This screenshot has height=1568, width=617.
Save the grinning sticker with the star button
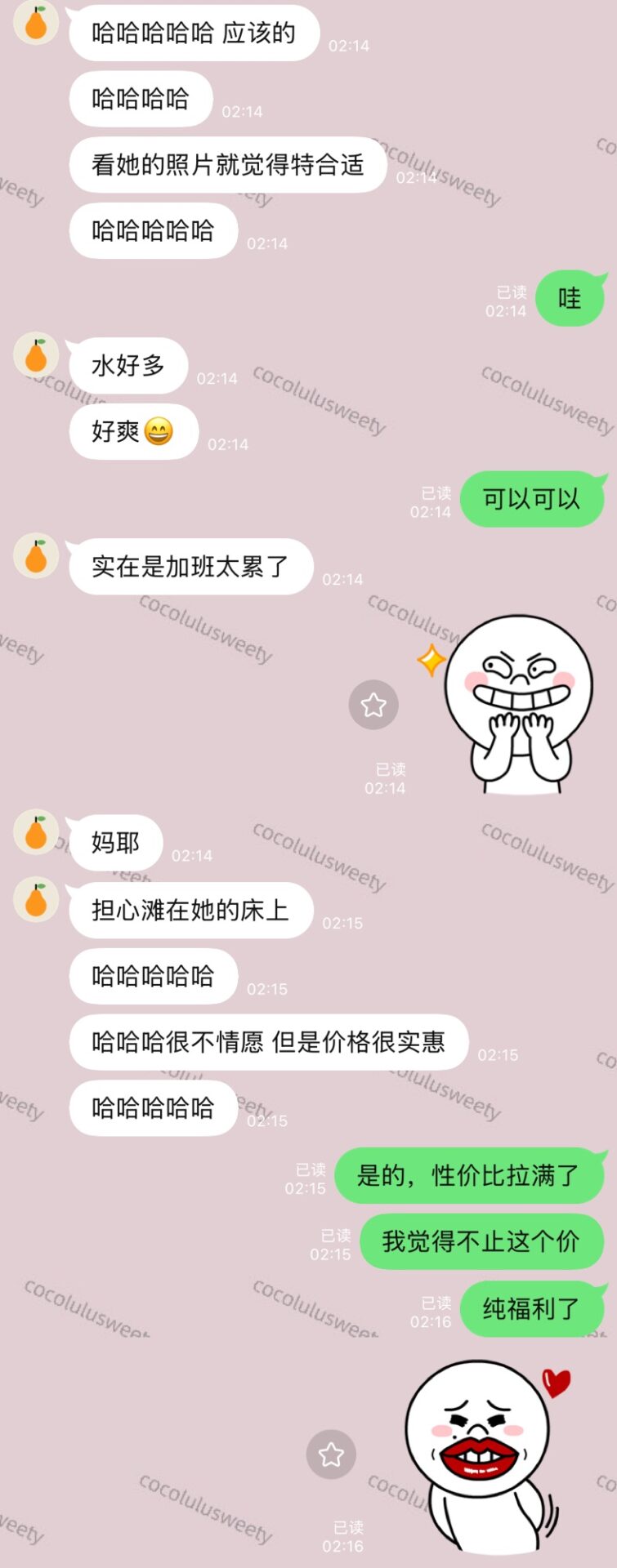coord(373,705)
